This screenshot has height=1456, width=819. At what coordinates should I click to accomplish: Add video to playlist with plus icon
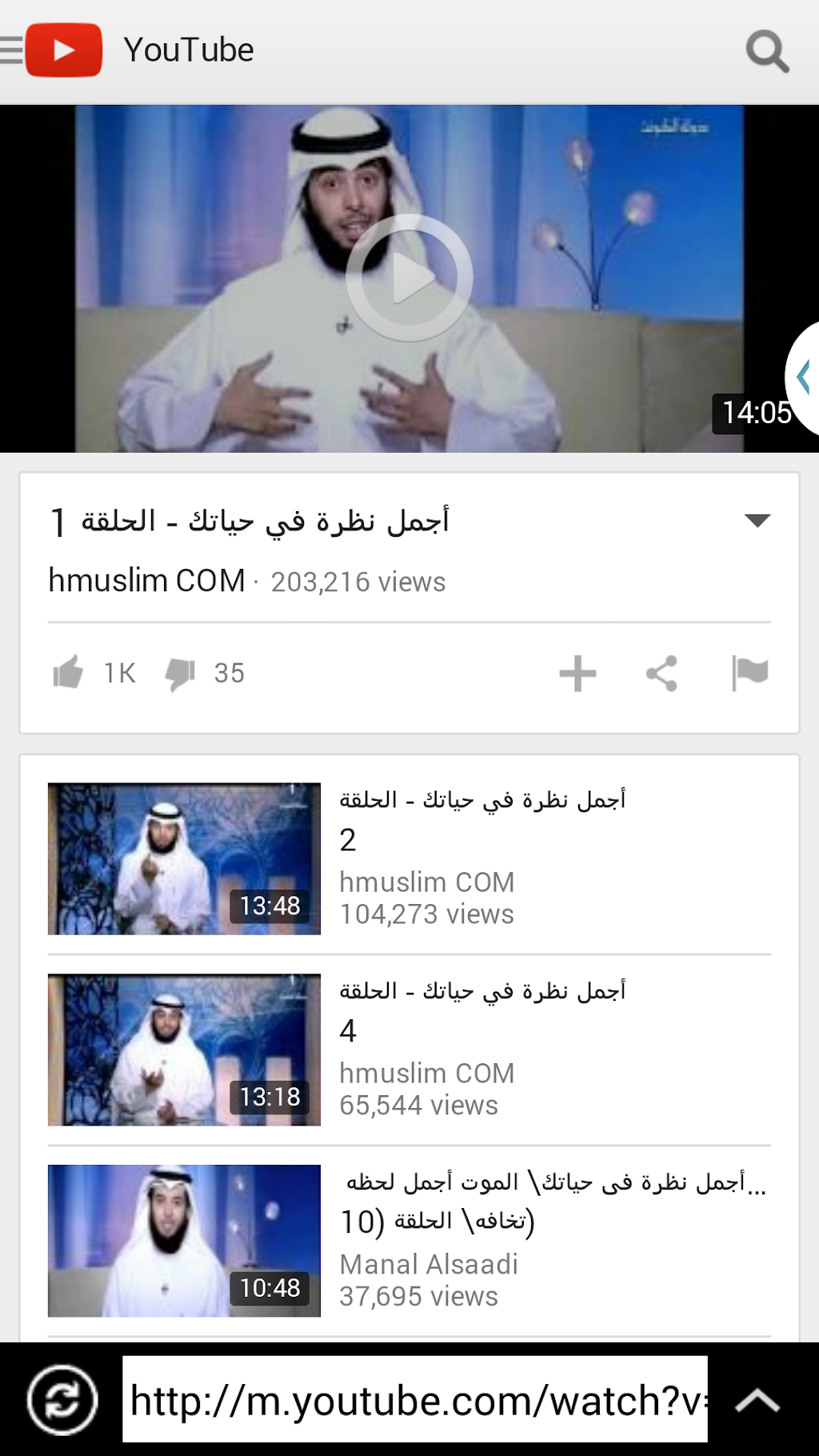577,674
